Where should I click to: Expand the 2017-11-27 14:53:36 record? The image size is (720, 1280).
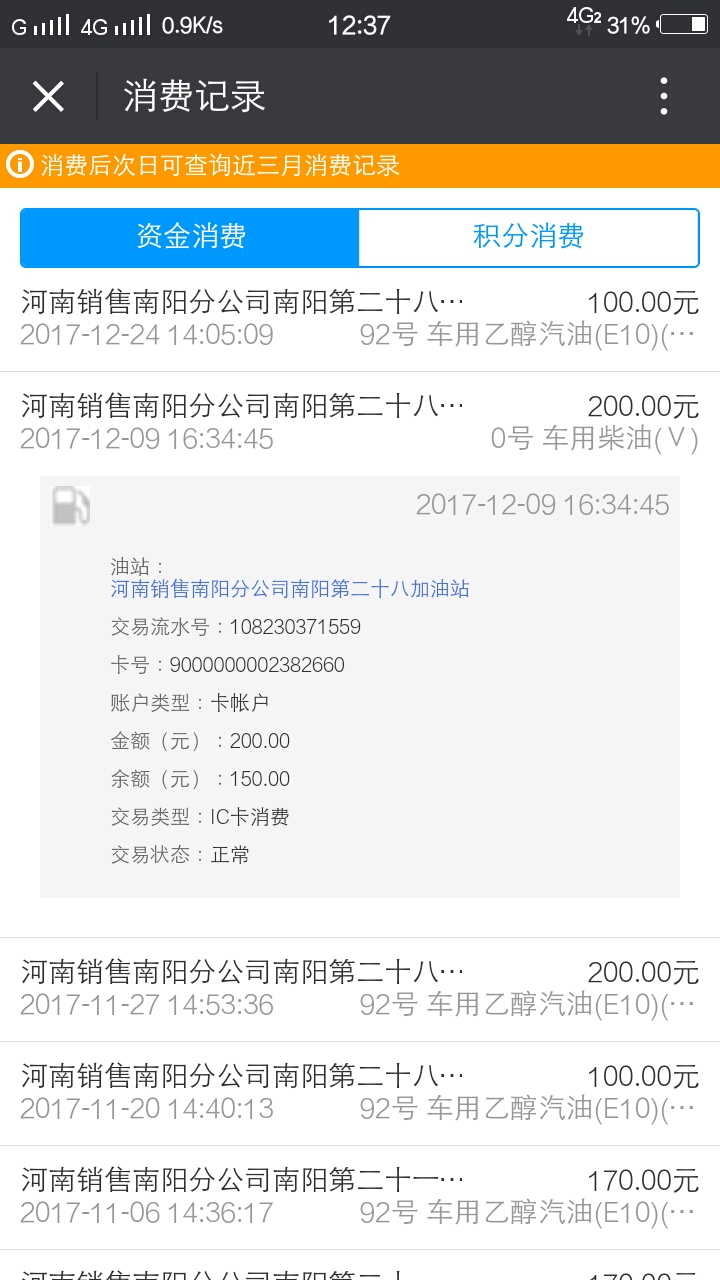pos(360,989)
